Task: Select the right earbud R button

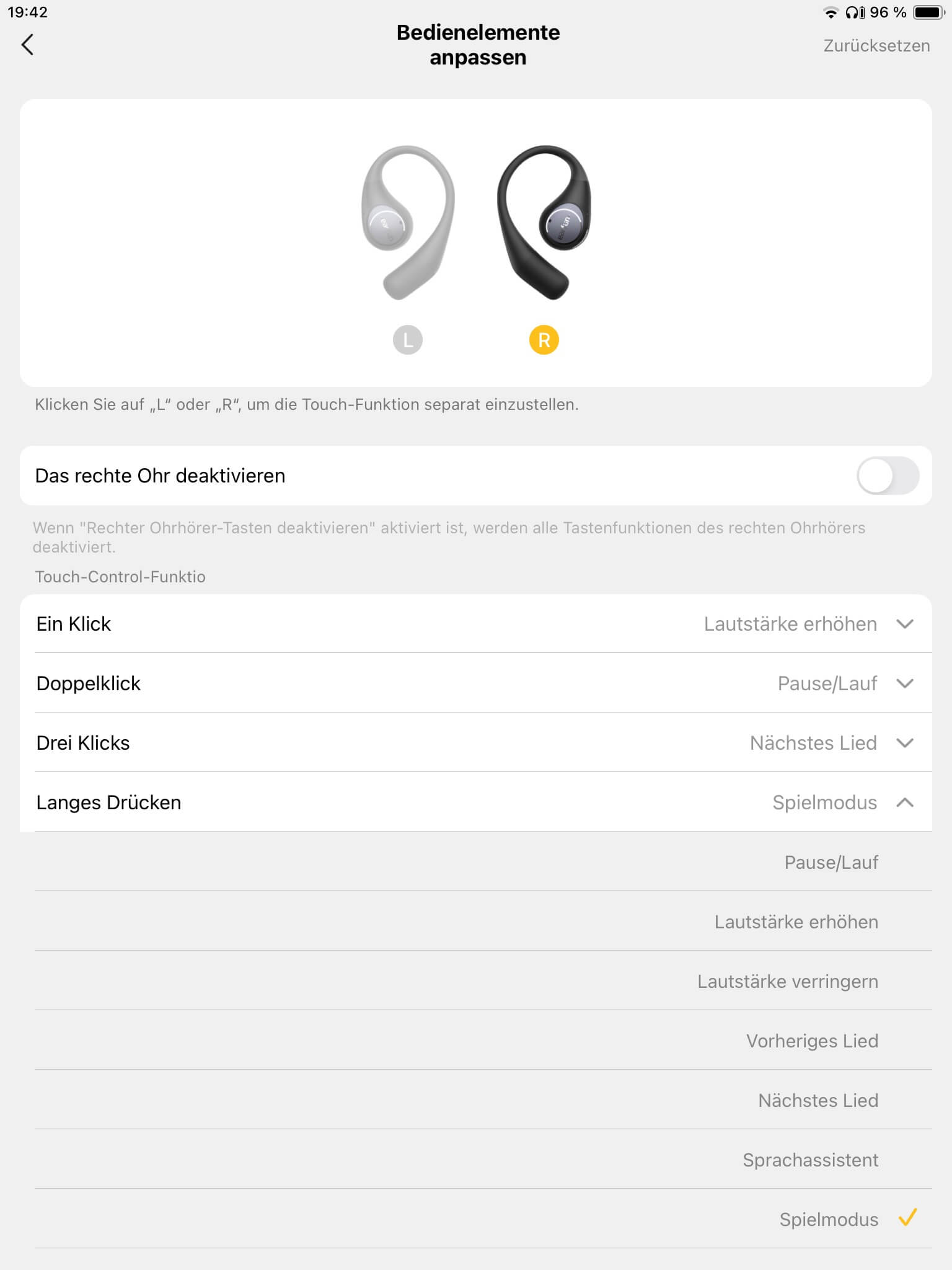Action: point(544,340)
